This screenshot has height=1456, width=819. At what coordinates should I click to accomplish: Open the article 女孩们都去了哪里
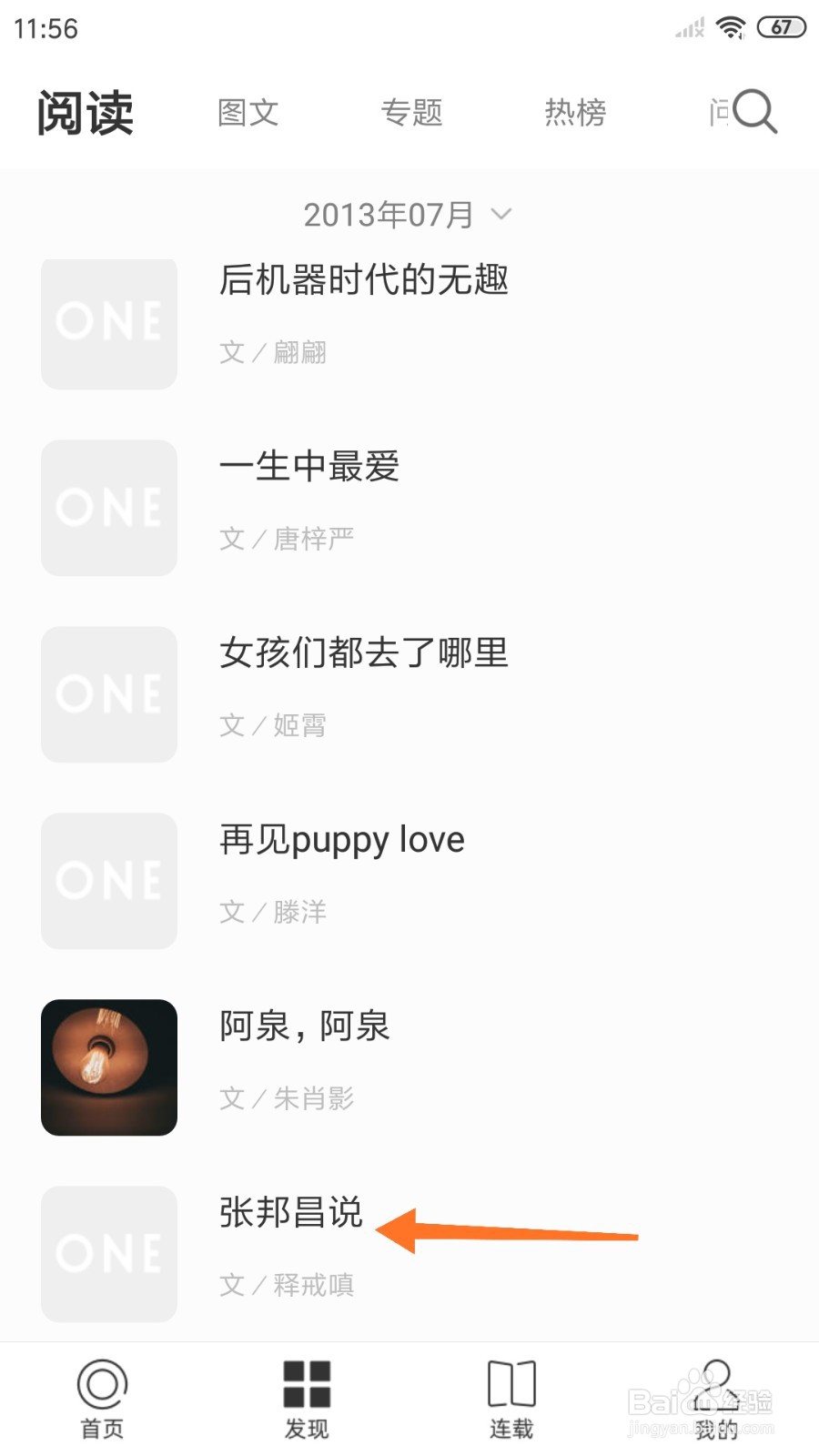(365, 652)
